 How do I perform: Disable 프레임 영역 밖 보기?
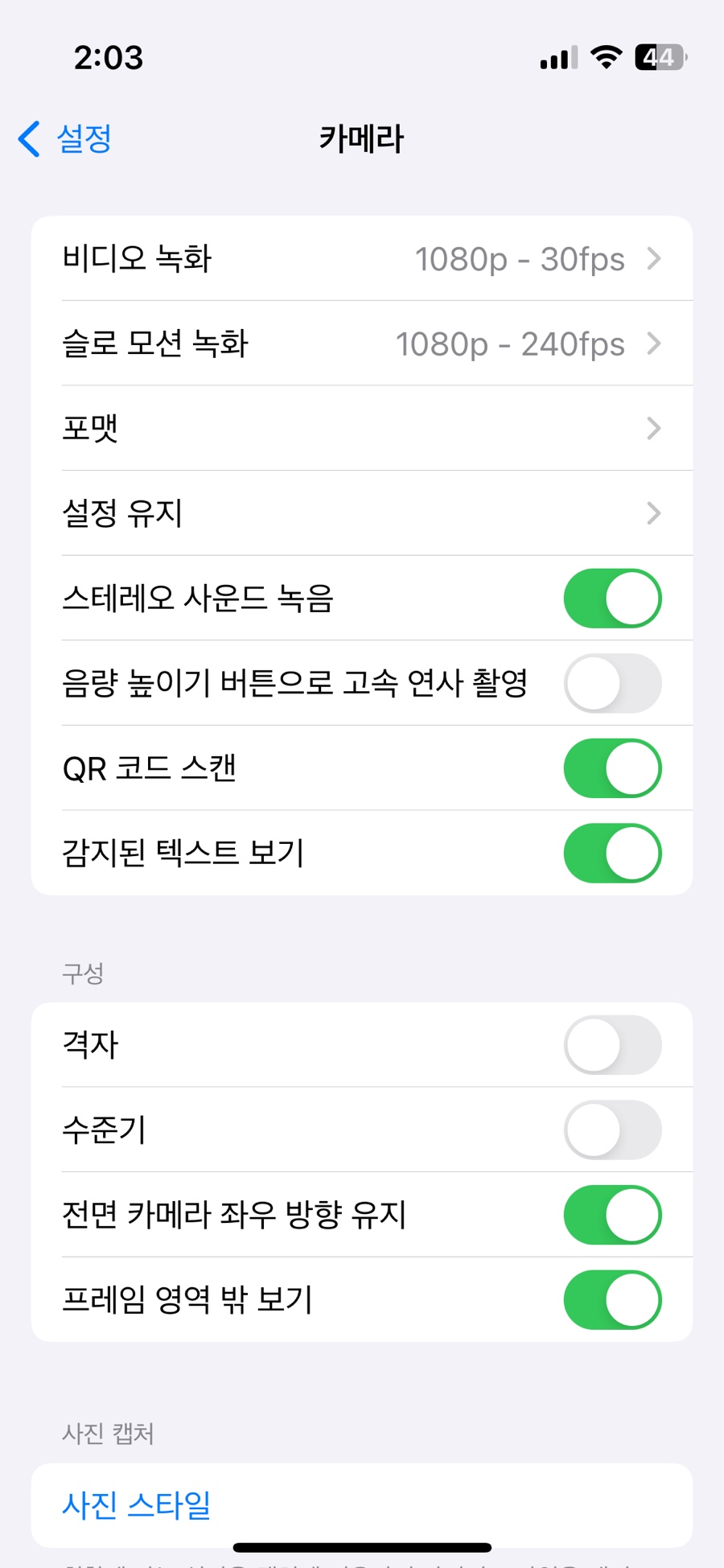(612, 1300)
